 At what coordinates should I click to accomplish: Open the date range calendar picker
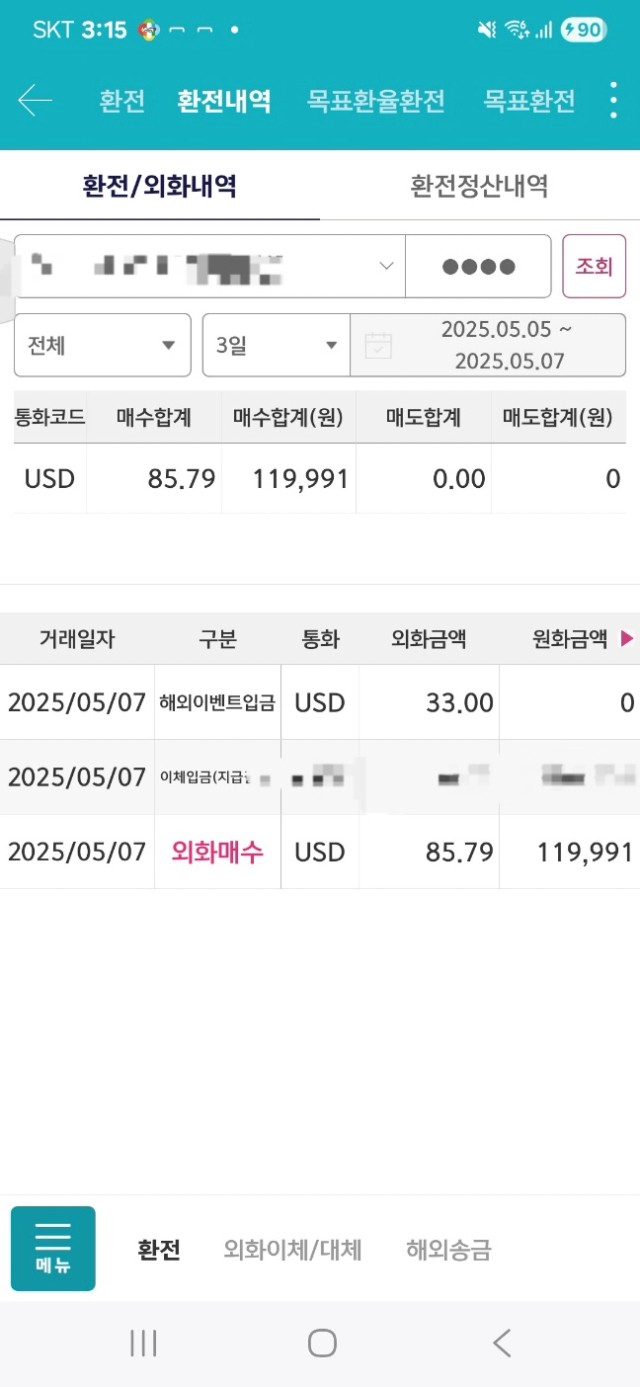(488, 345)
